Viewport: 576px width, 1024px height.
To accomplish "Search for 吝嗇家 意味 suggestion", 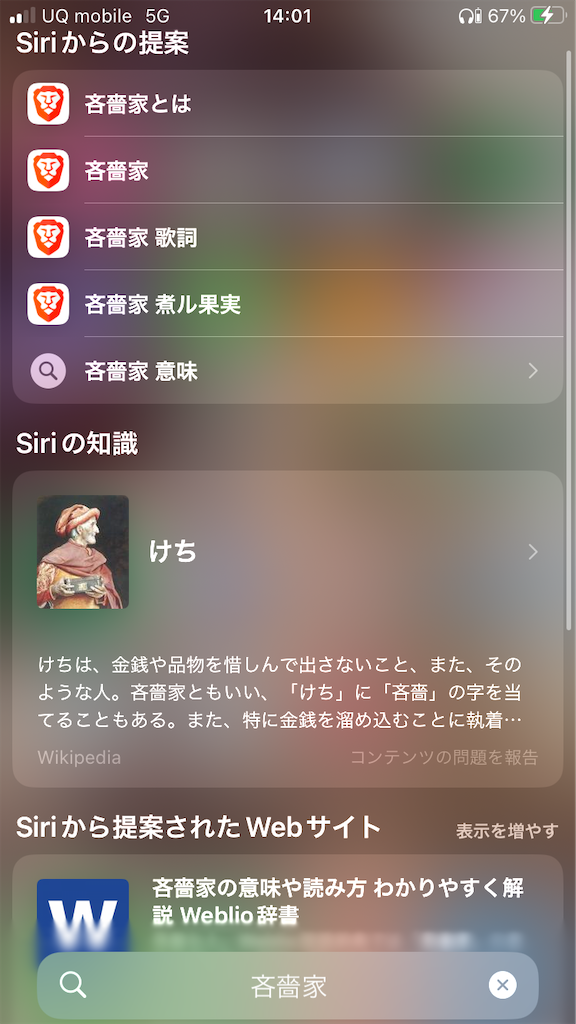I will pyautogui.click(x=287, y=371).
